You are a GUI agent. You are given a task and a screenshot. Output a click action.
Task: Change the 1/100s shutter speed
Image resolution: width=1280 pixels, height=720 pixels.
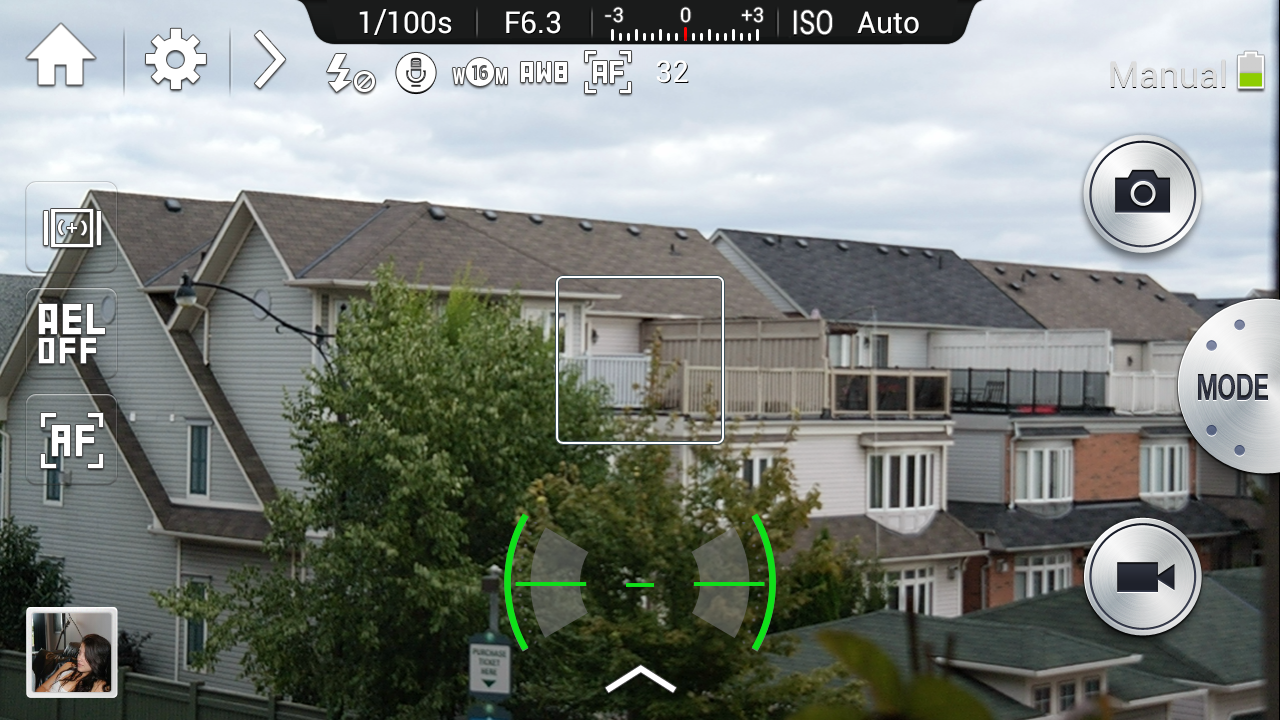[405, 22]
